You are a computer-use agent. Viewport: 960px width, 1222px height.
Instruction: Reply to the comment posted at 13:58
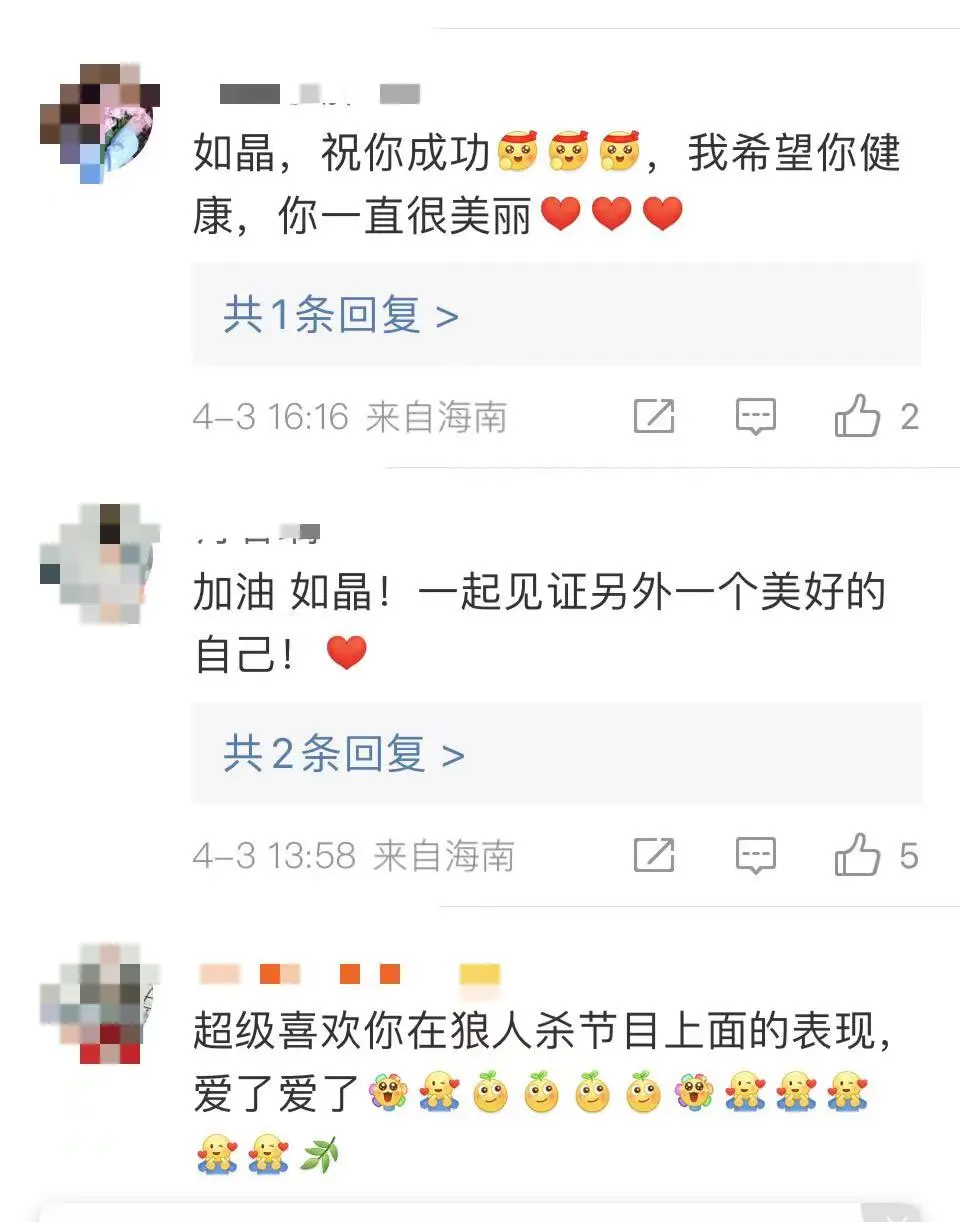756,855
